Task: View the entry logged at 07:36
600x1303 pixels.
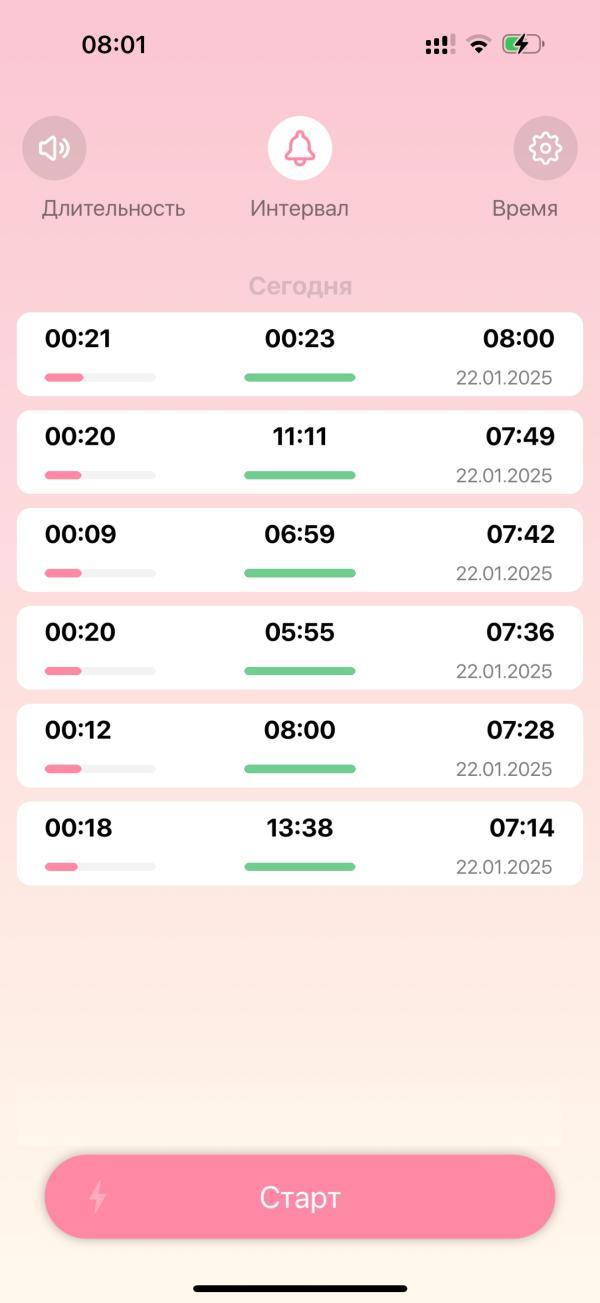Action: [300, 648]
